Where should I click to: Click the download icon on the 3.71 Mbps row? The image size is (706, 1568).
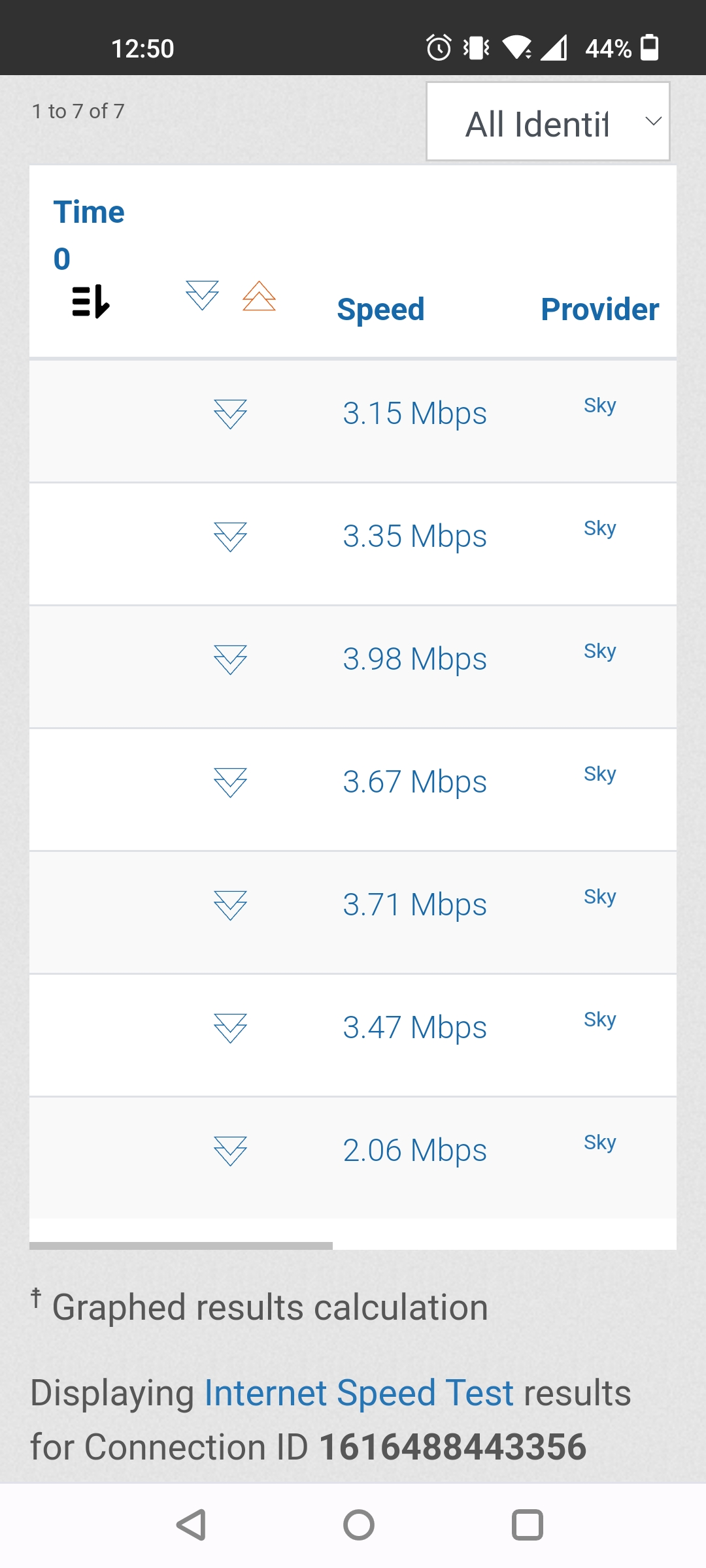click(x=230, y=905)
